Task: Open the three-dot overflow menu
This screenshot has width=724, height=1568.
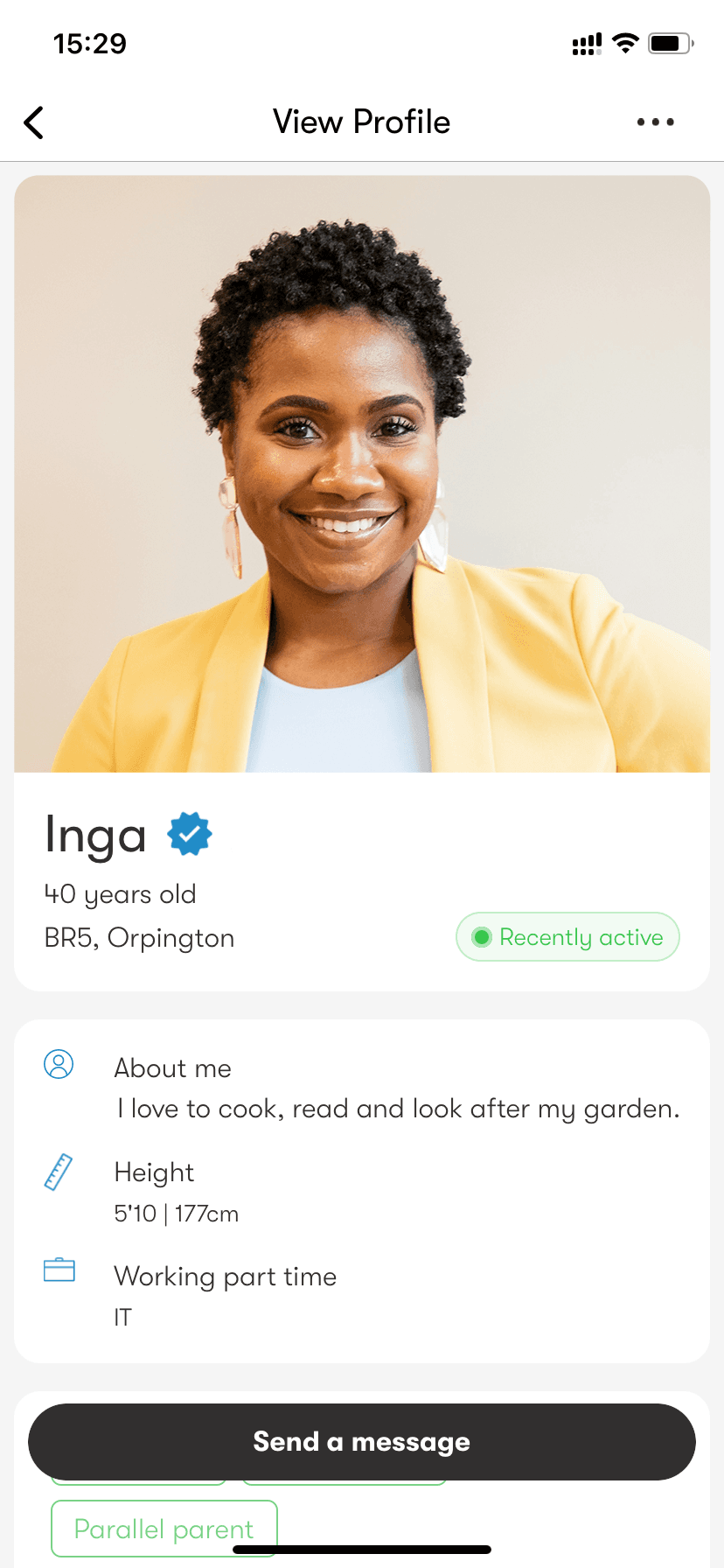Action: tap(655, 122)
